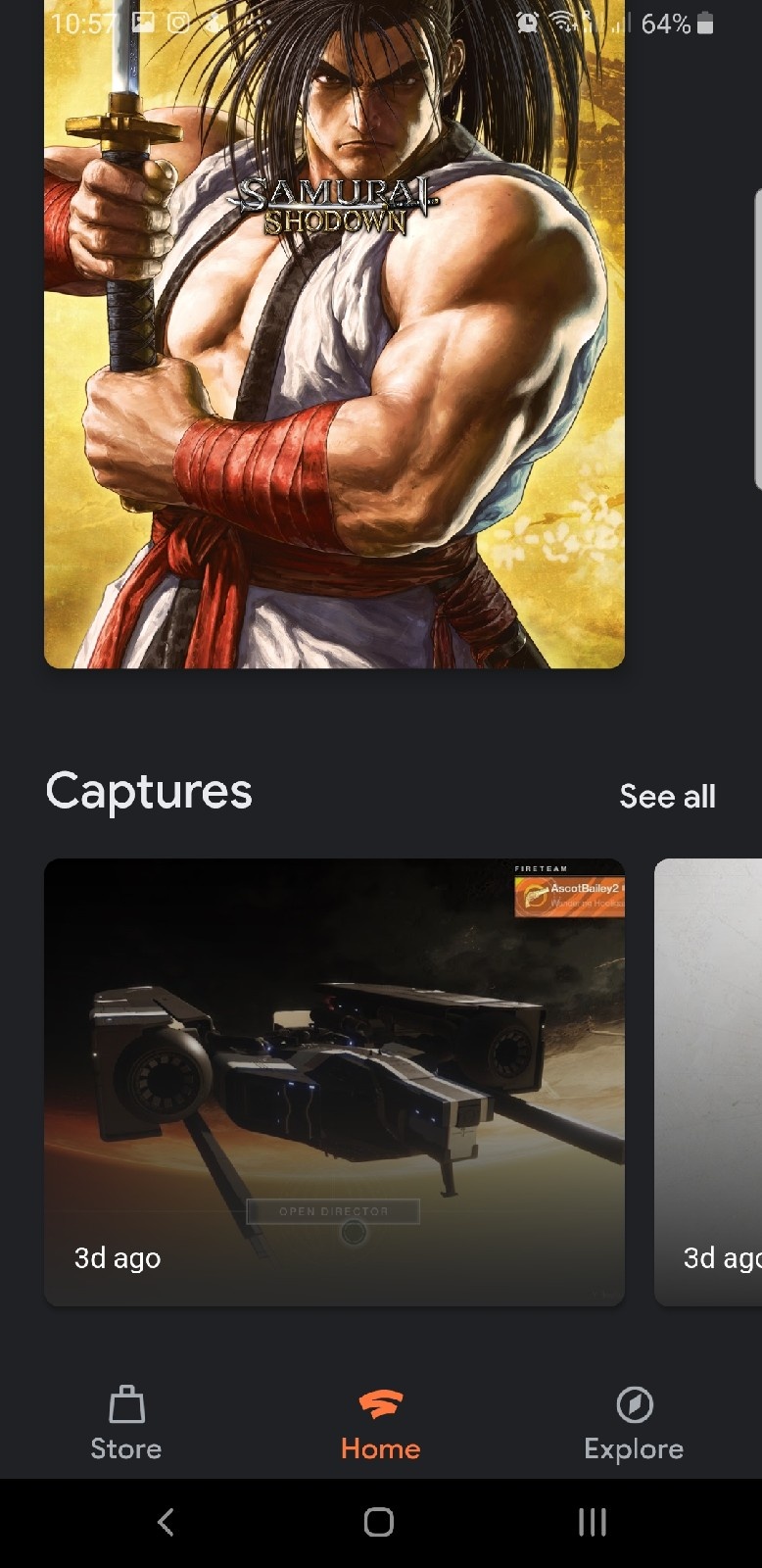Viewport: 762px width, 1568px height.
Task: Select the Home tab
Action: (x=380, y=1423)
